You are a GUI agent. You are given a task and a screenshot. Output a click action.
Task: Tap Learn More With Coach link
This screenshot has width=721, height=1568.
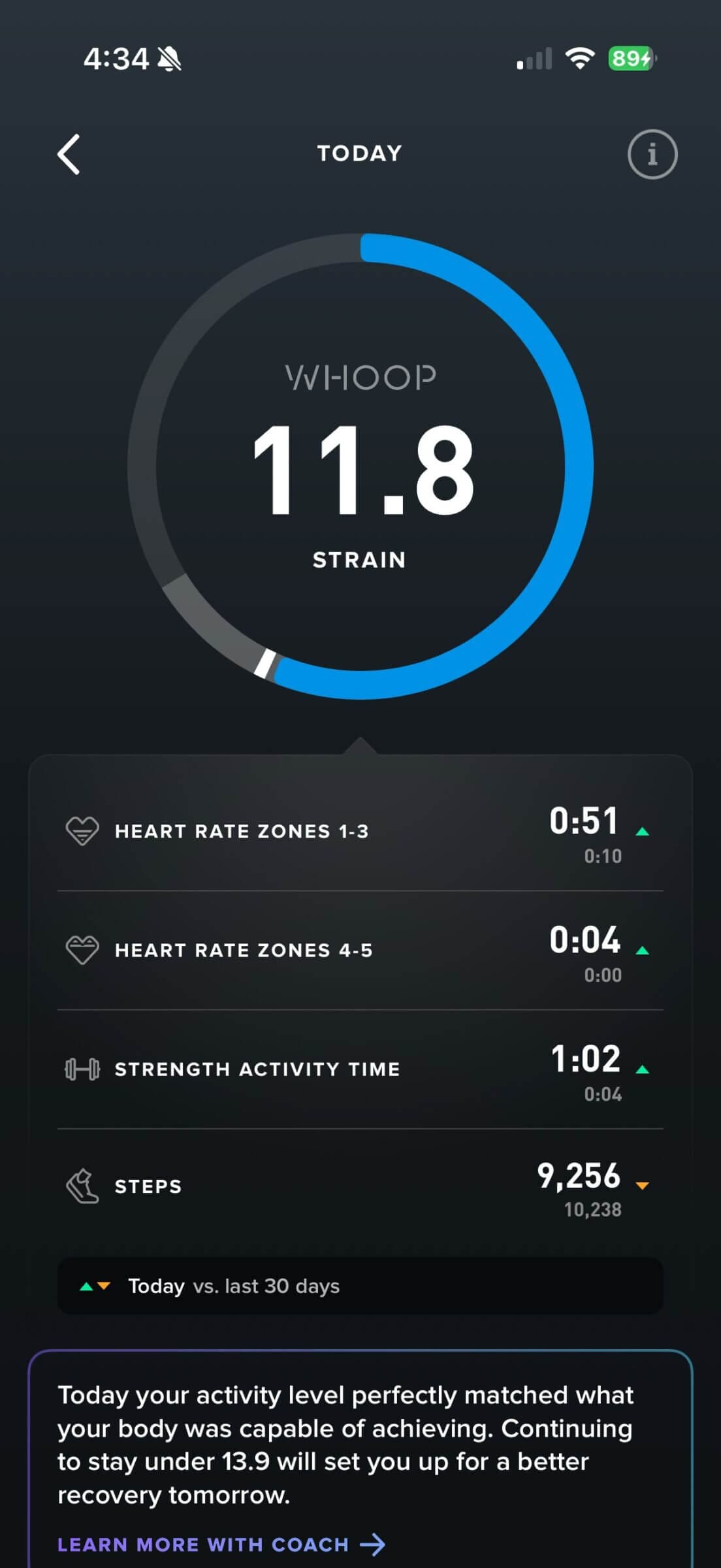[221, 1544]
